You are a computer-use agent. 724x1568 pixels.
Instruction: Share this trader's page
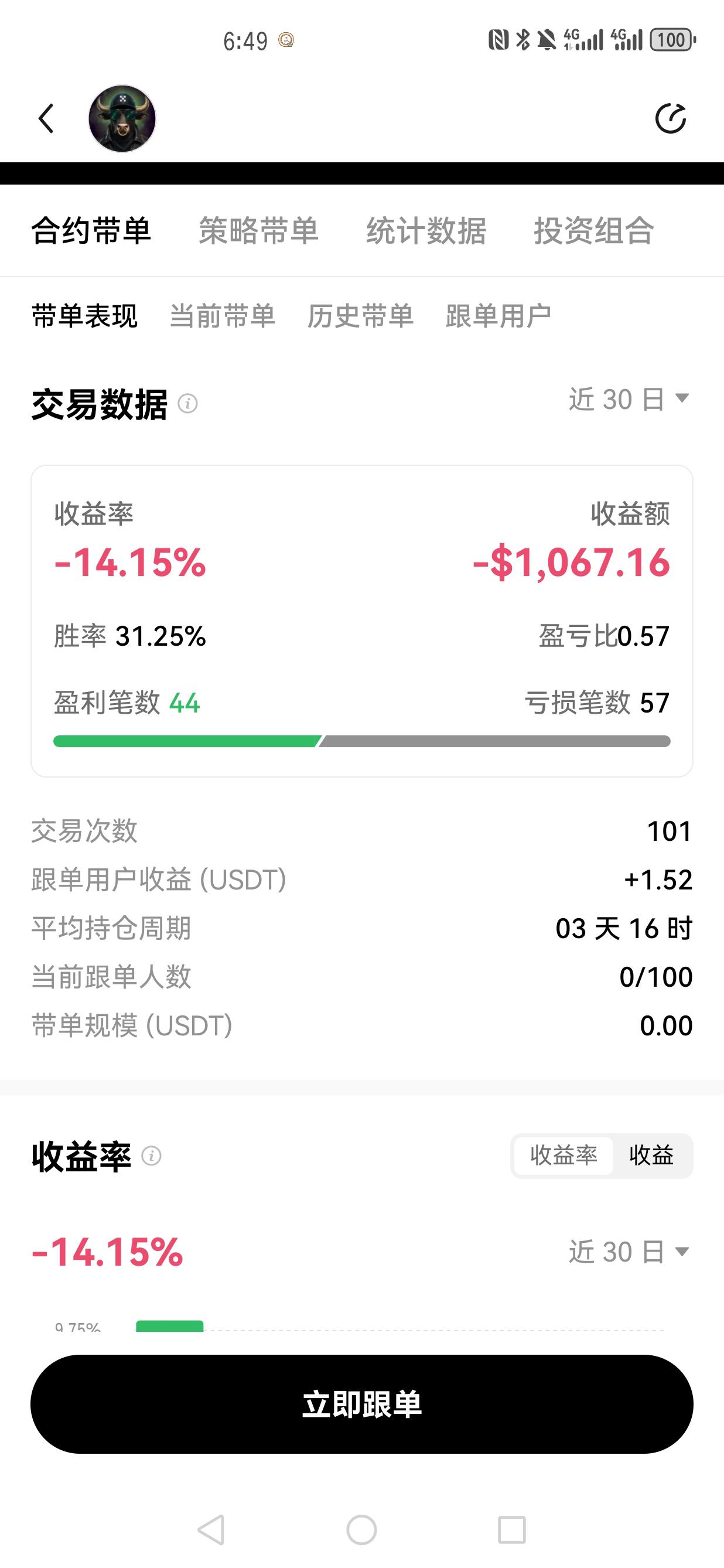pyautogui.click(x=671, y=118)
